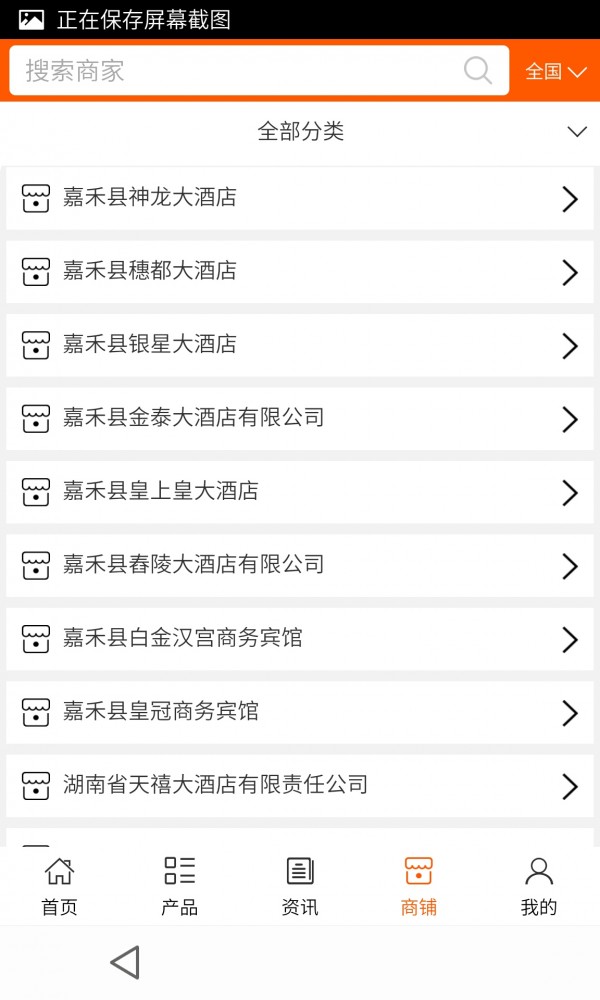Open 嘉禾县神龙大酒店 listing
The width and height of the screenshot is (600, 1000).
pyautogui.click(x=300, y=198)
